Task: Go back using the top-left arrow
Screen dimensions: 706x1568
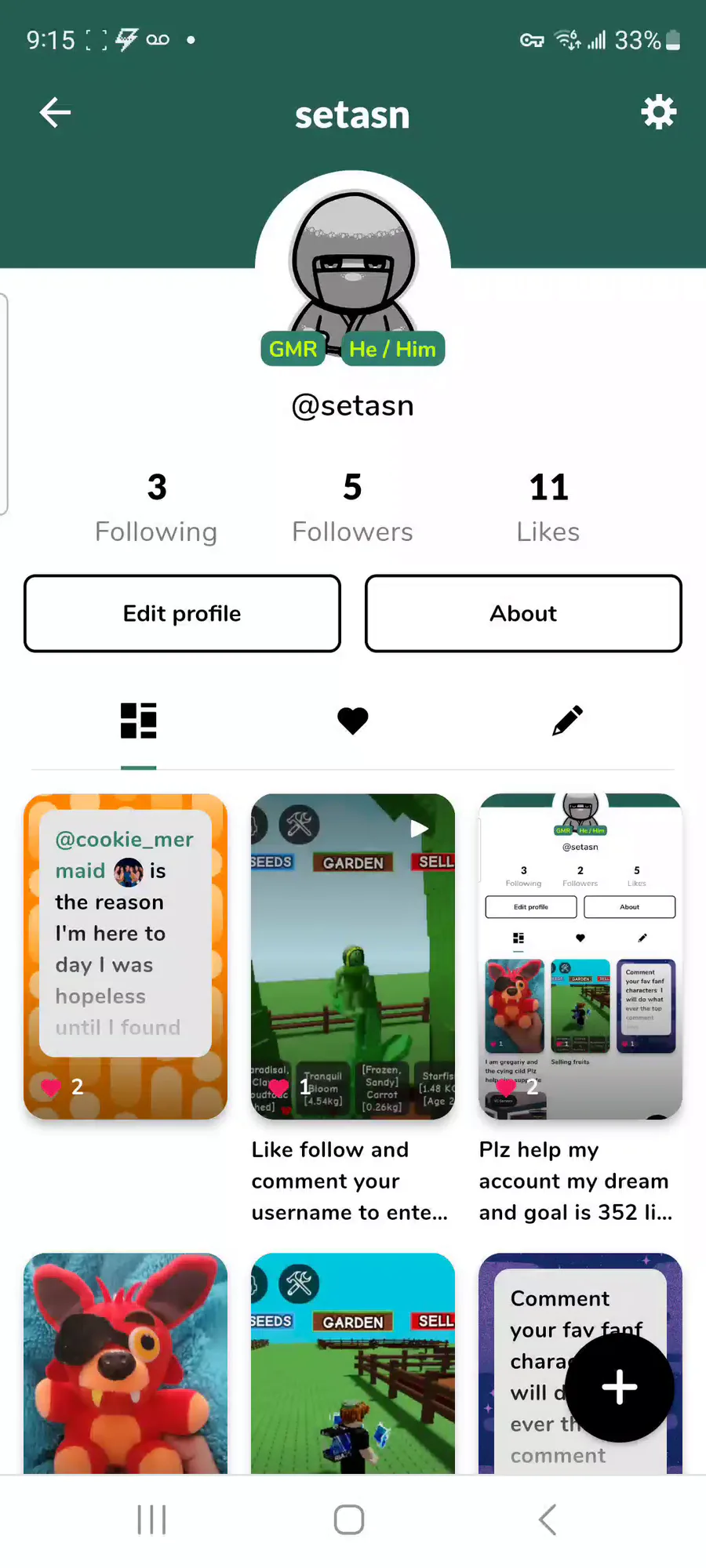Action: point(55,113)
